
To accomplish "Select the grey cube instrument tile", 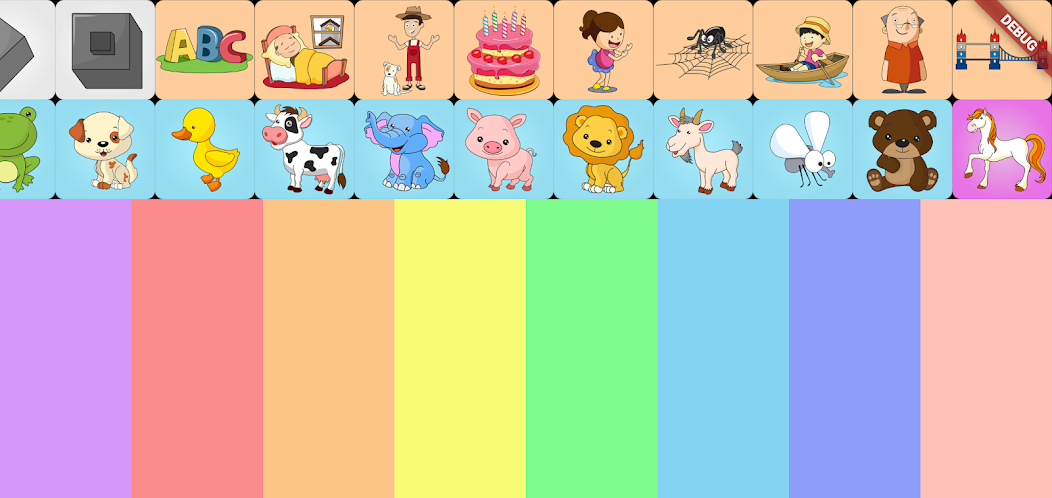I will coord(105,50).
